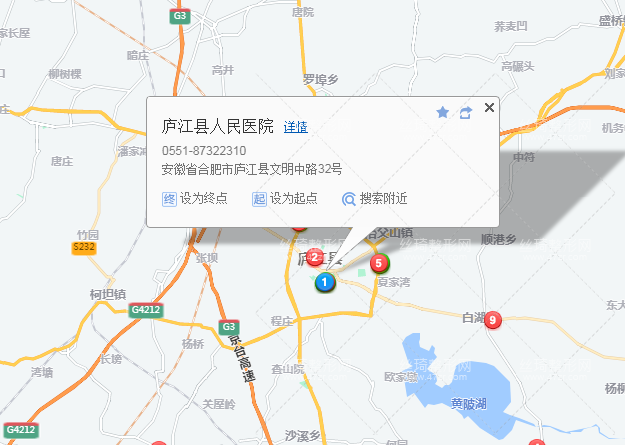Select map marker number 9
The image size is (625, 445).
(492, 320)
